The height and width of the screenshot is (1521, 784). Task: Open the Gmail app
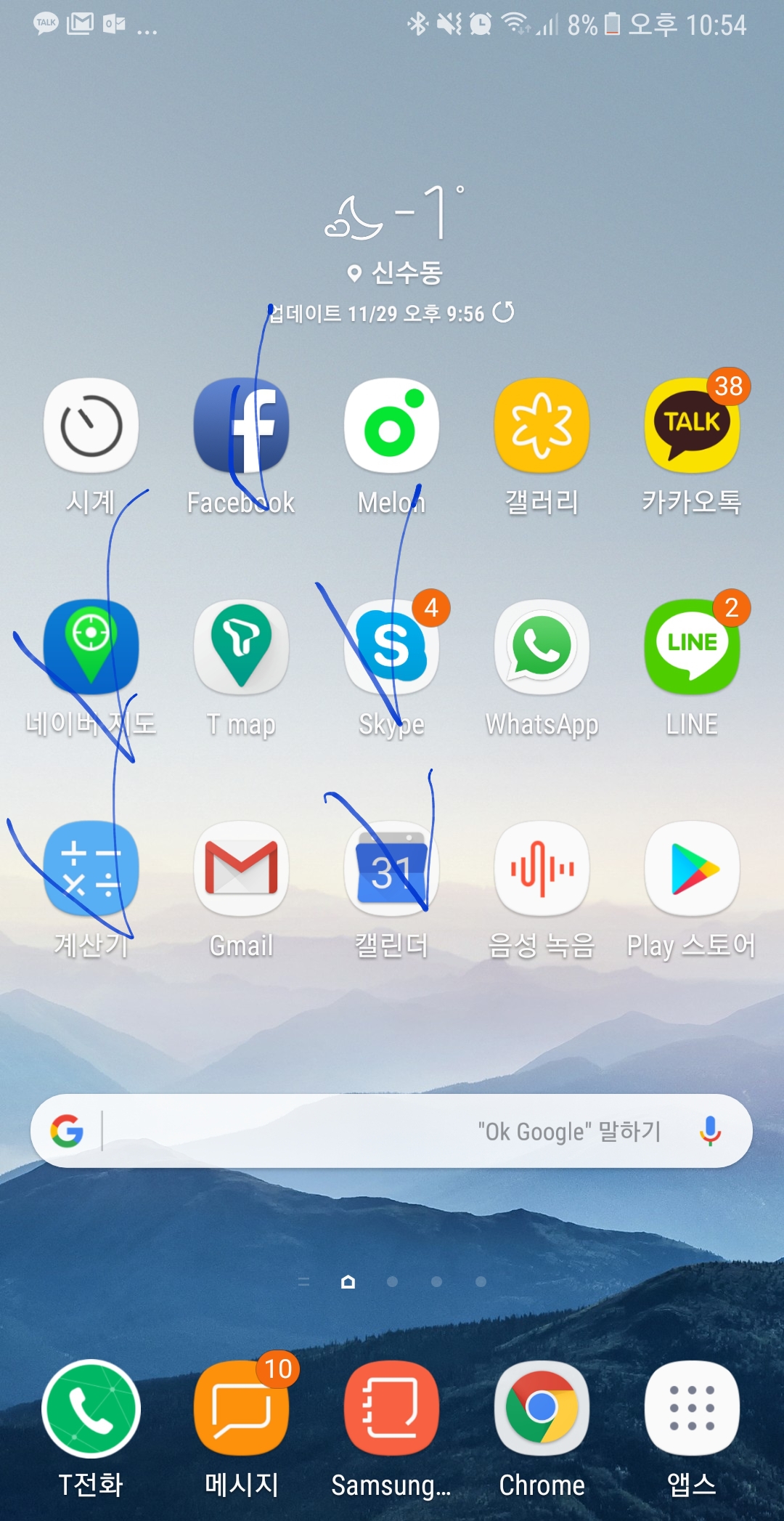coord(241,869)
